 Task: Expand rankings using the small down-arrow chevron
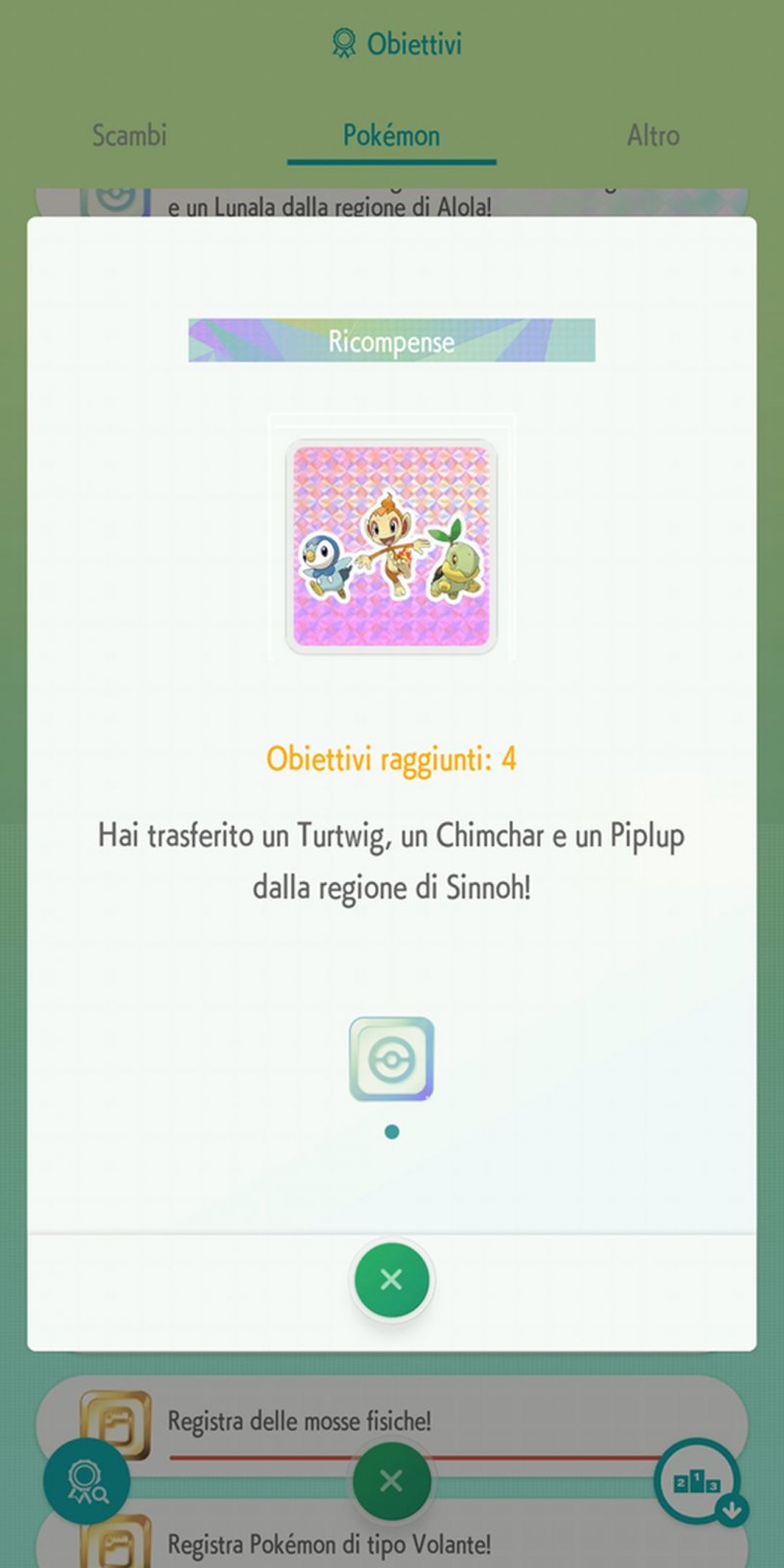(x=732, y=1511)
